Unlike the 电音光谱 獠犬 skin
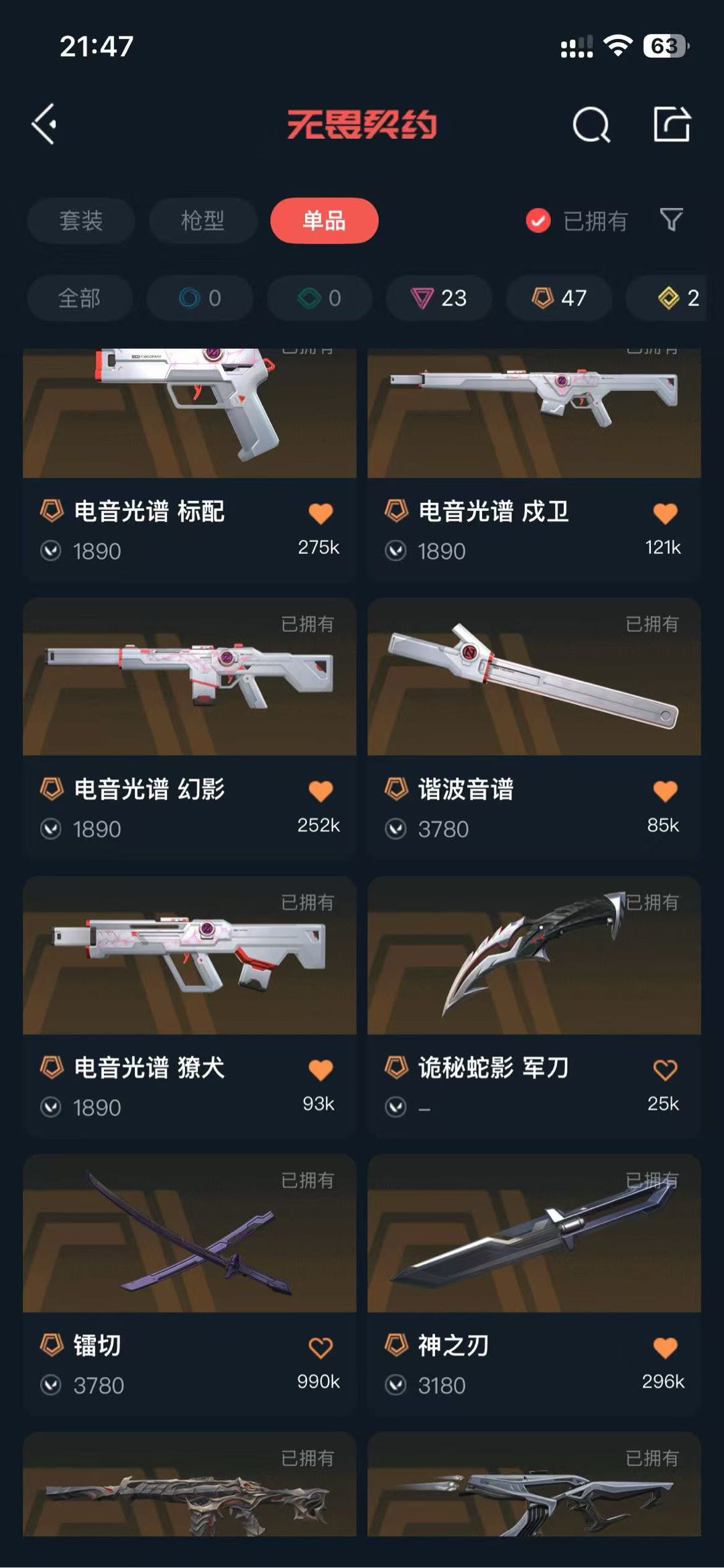The width and height of the screenshot is (724, 1568). tap(320, 1070)
